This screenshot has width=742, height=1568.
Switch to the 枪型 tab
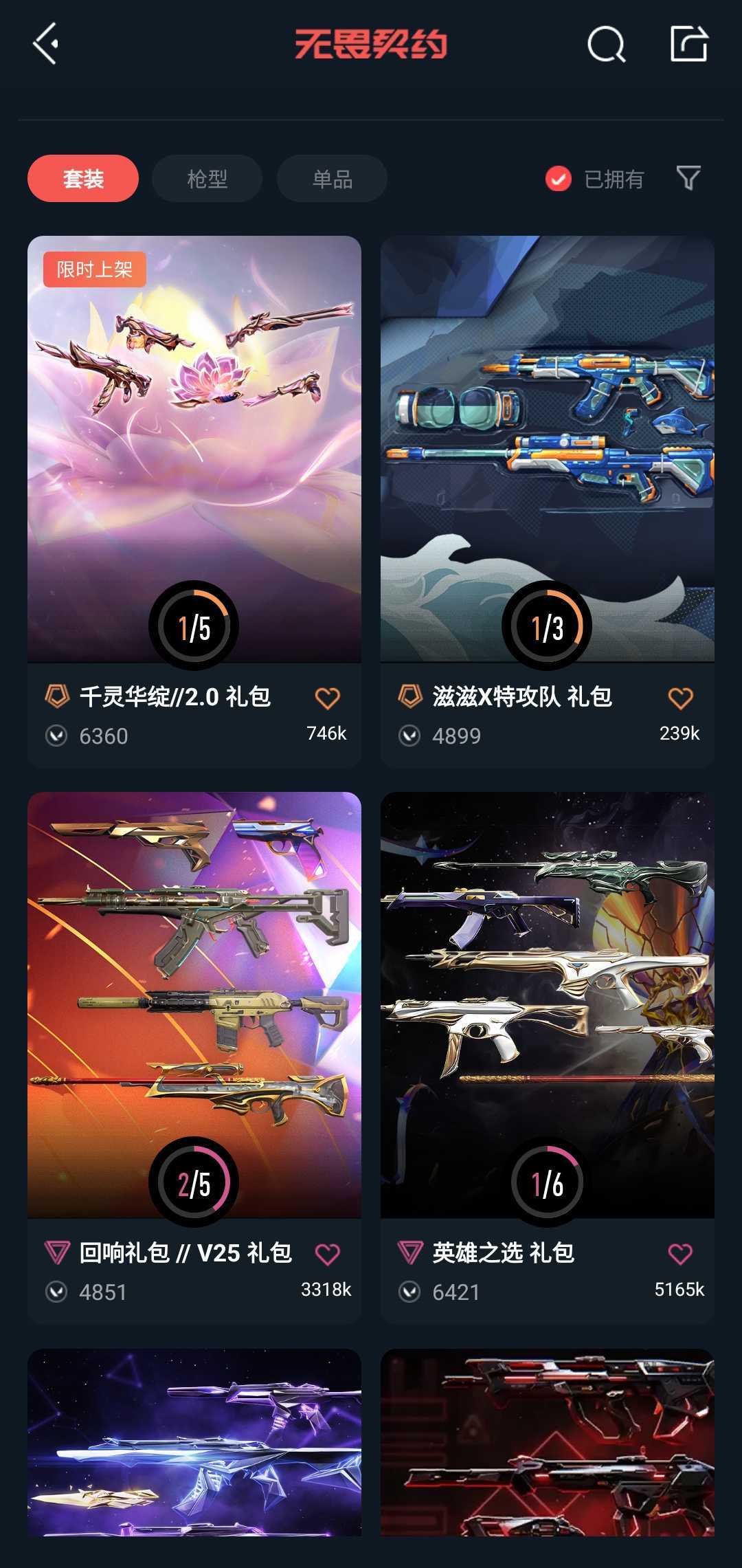click(207, 179)
